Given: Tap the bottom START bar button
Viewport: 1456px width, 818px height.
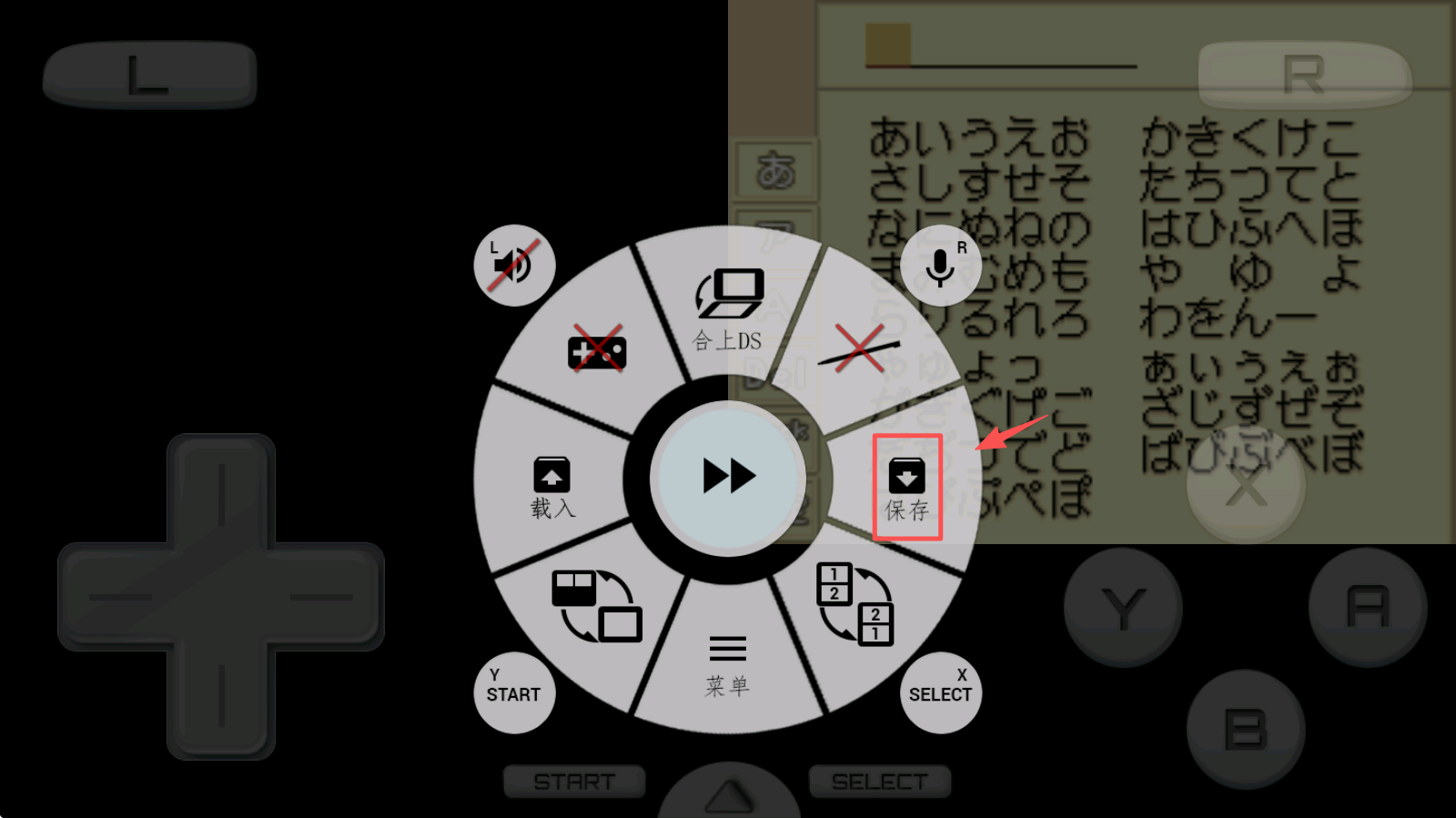Looking at the screenshot, I should (574, 782).
